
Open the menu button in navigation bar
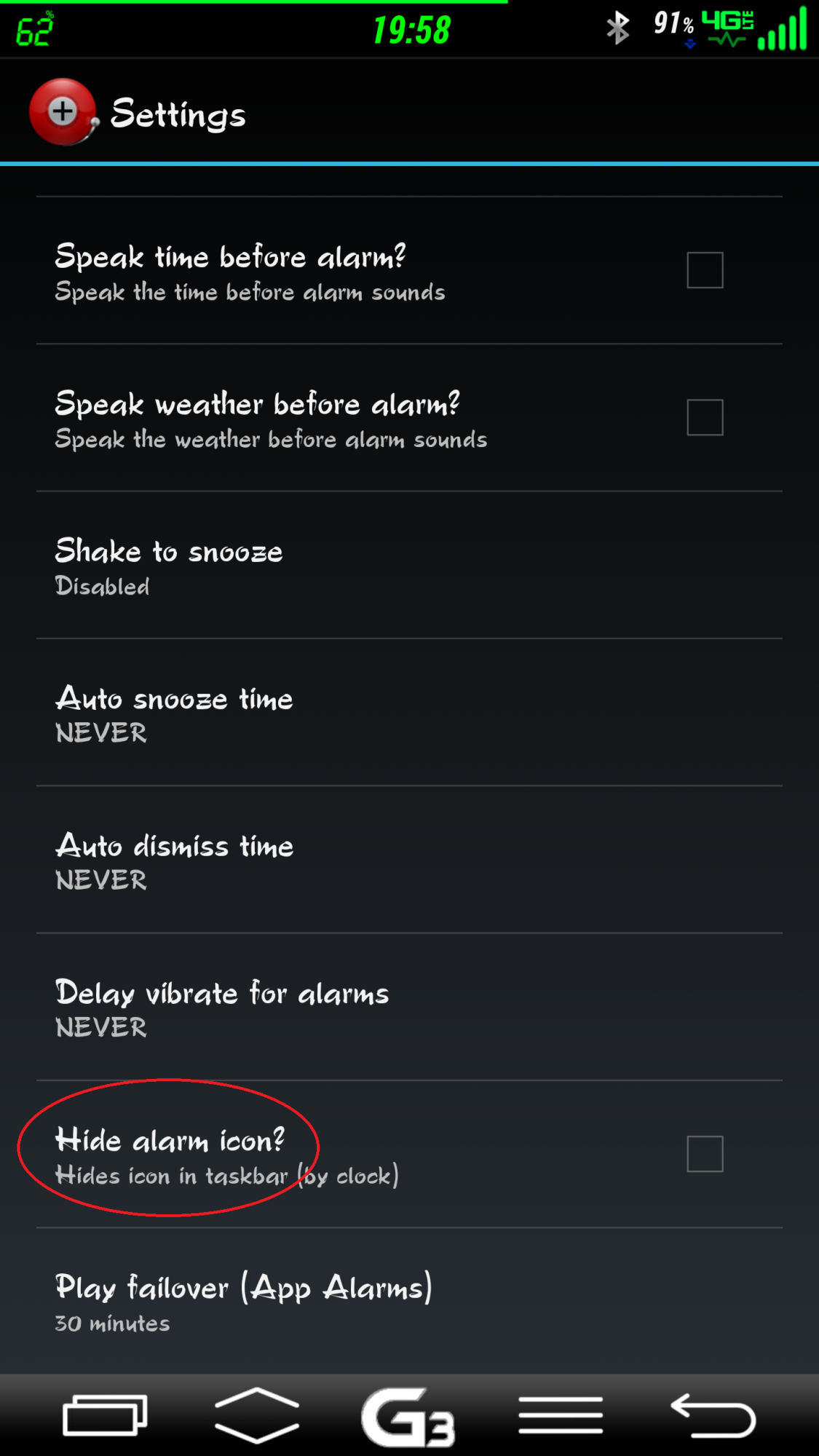(x=561, y=1416)
